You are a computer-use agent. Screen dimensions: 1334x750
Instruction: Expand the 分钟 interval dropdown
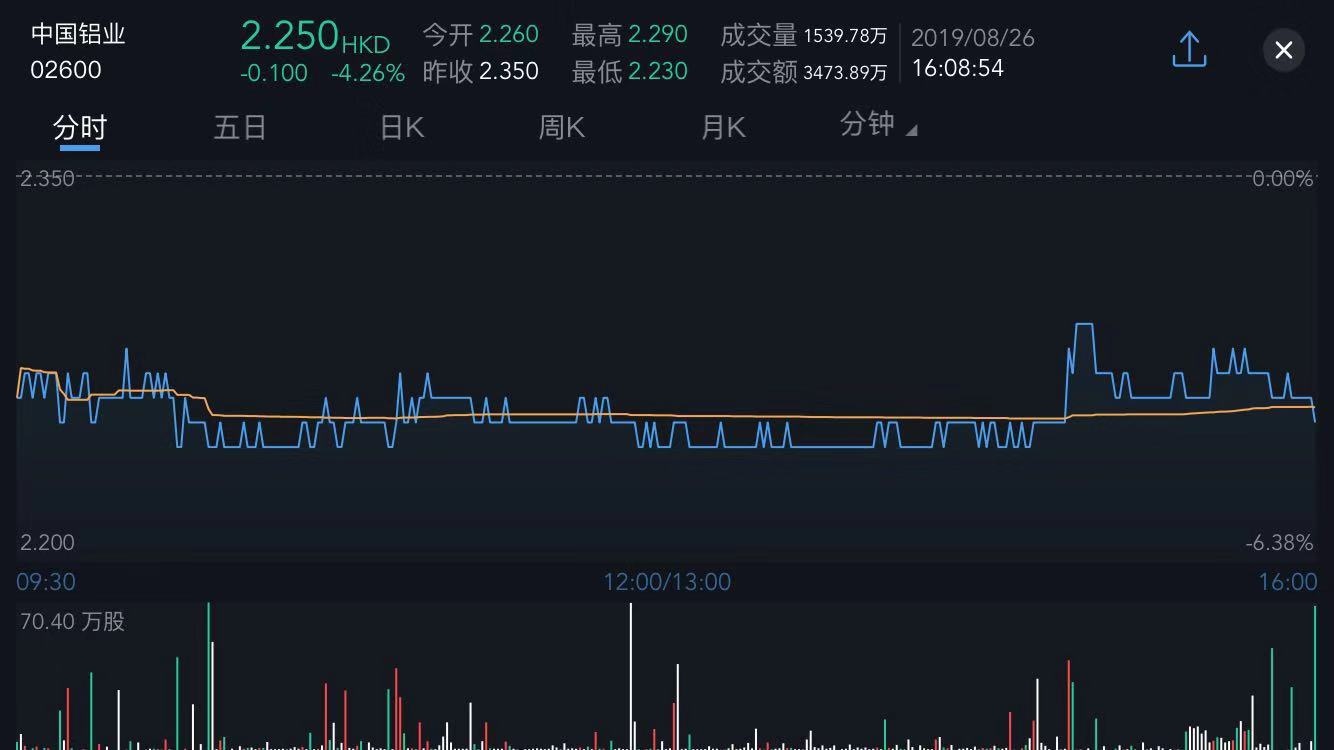[x=878, y=126]
